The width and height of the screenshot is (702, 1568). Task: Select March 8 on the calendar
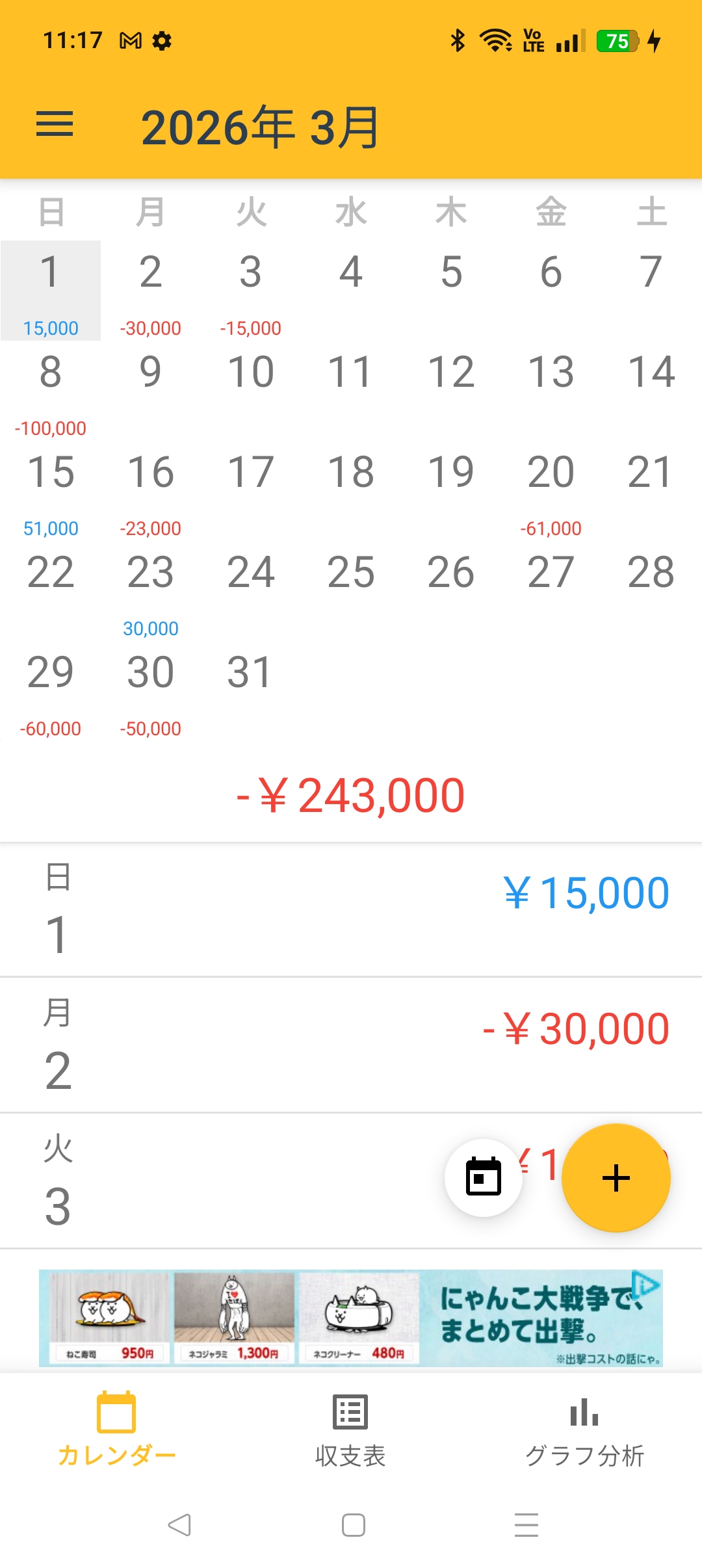point(51,390)
